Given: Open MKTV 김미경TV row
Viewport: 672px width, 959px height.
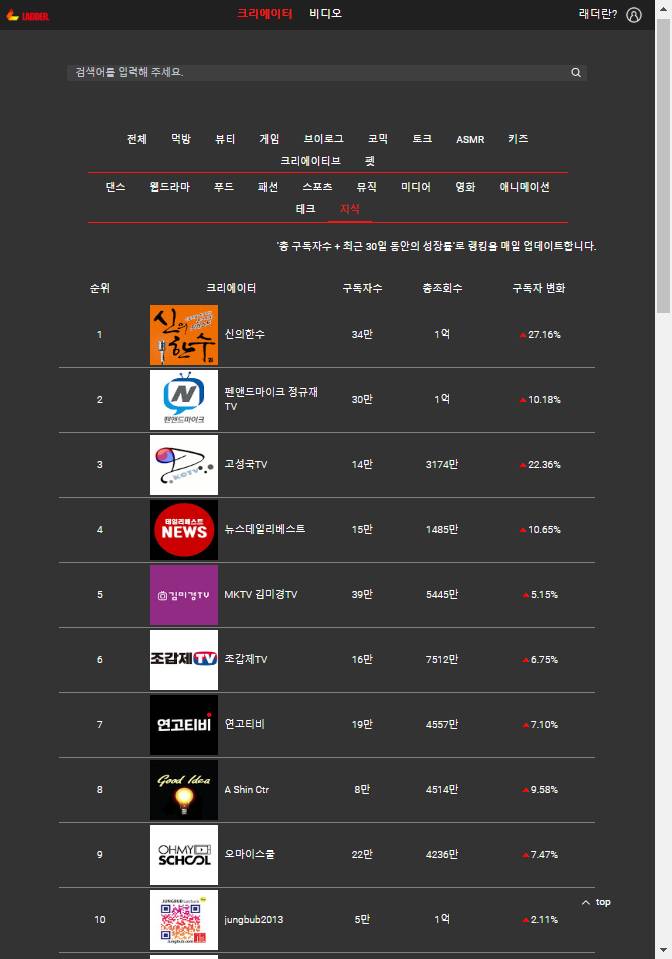Looking at the screenshot, I should pyautogui.click(x=260, y=595).
